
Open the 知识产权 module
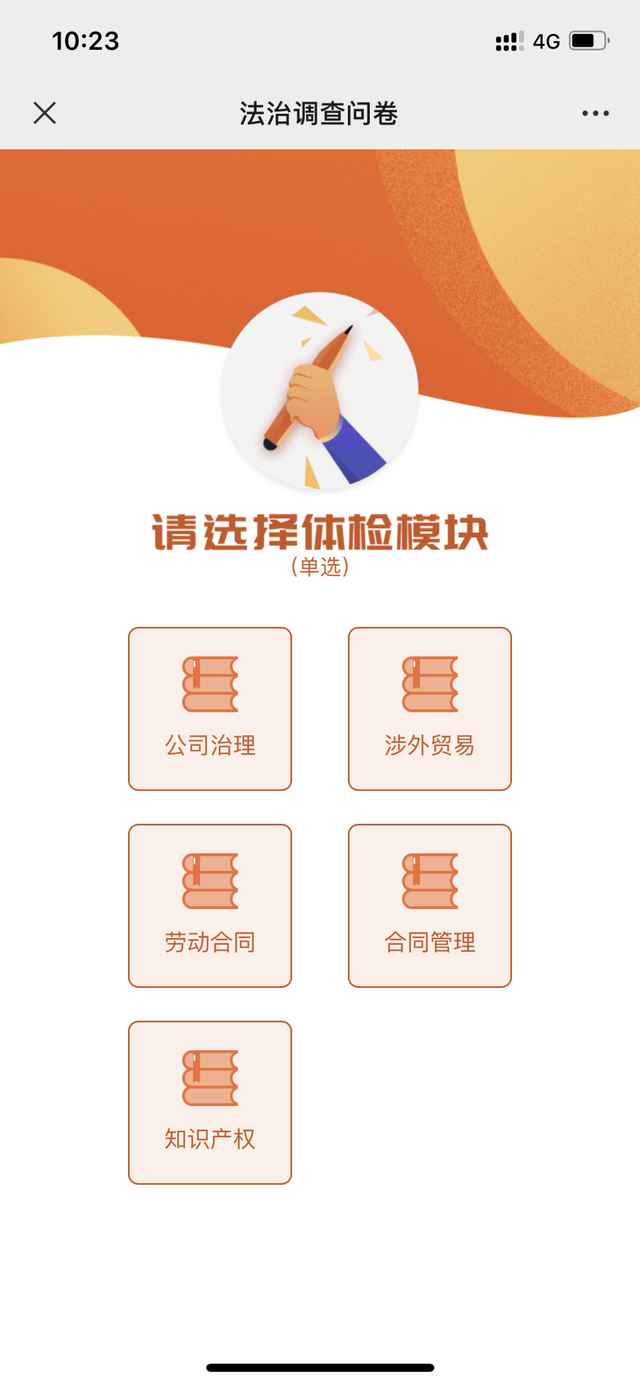210,1103
